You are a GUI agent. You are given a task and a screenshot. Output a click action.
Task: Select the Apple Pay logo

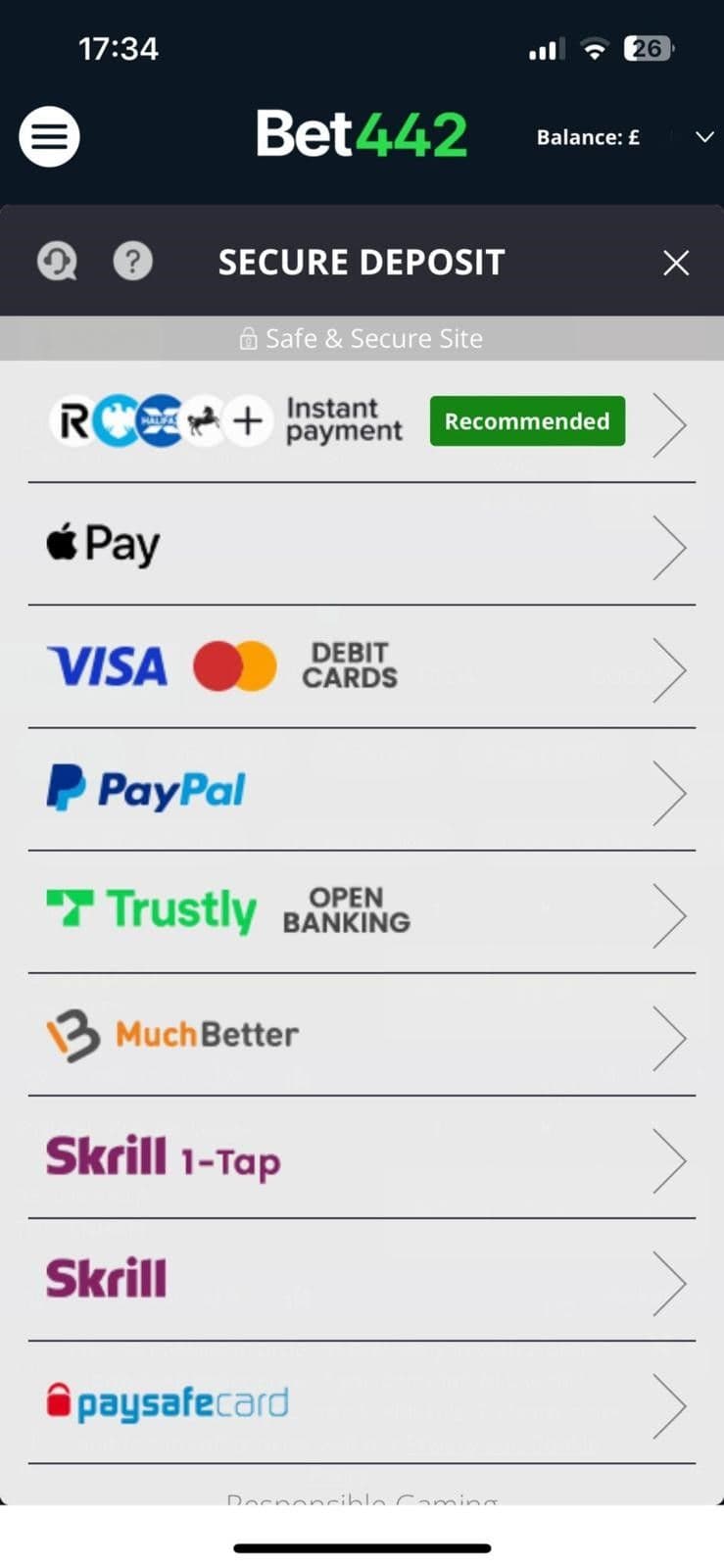[x=102, y=544]
